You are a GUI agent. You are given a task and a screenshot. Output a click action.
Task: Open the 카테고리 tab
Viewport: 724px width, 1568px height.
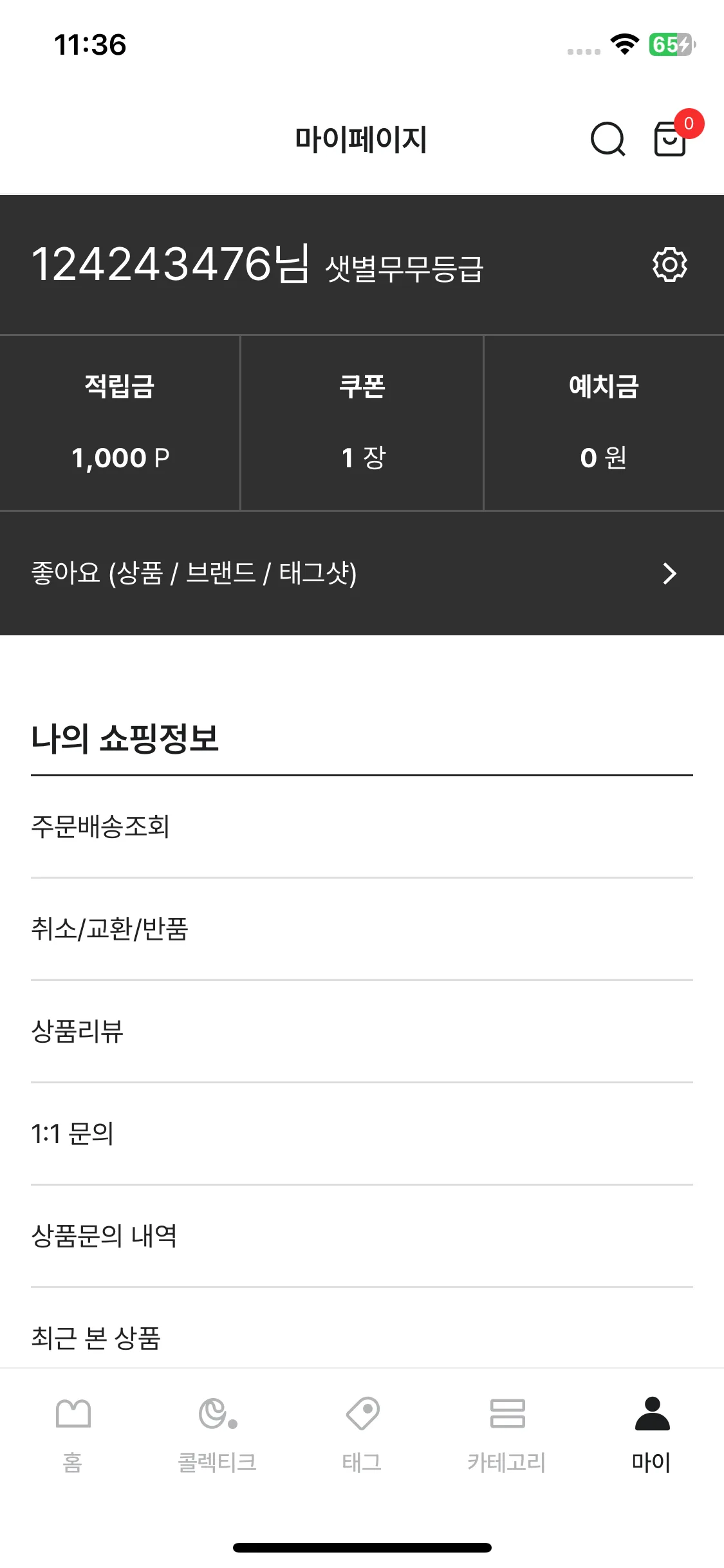click(x=507, y=1433)
